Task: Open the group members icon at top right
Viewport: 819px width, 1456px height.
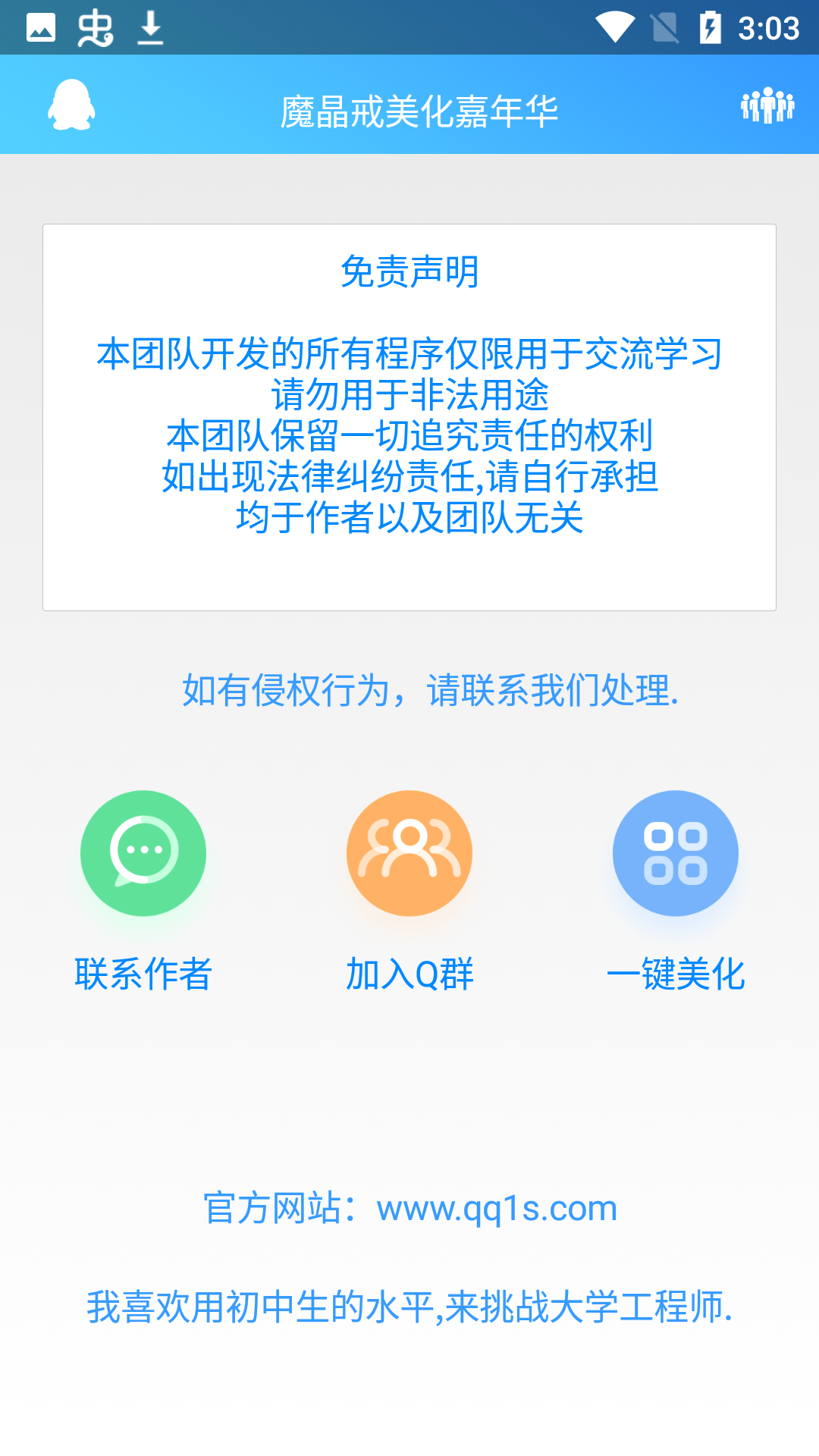Action: point(767,105)
